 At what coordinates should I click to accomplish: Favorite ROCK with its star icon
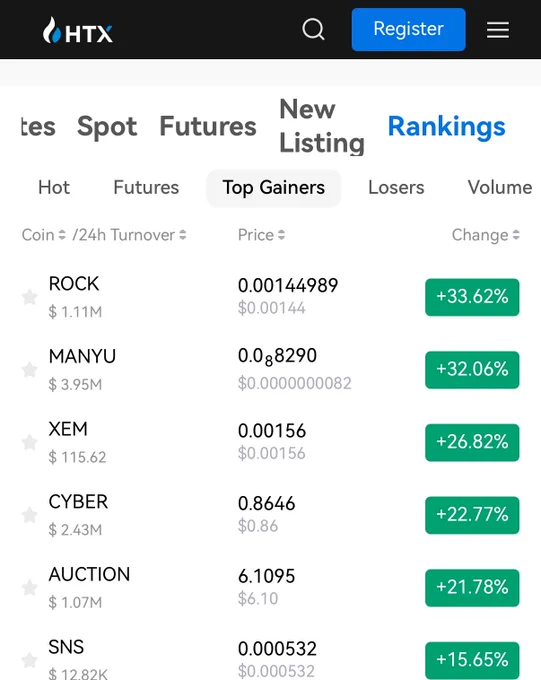coord(30,297)
